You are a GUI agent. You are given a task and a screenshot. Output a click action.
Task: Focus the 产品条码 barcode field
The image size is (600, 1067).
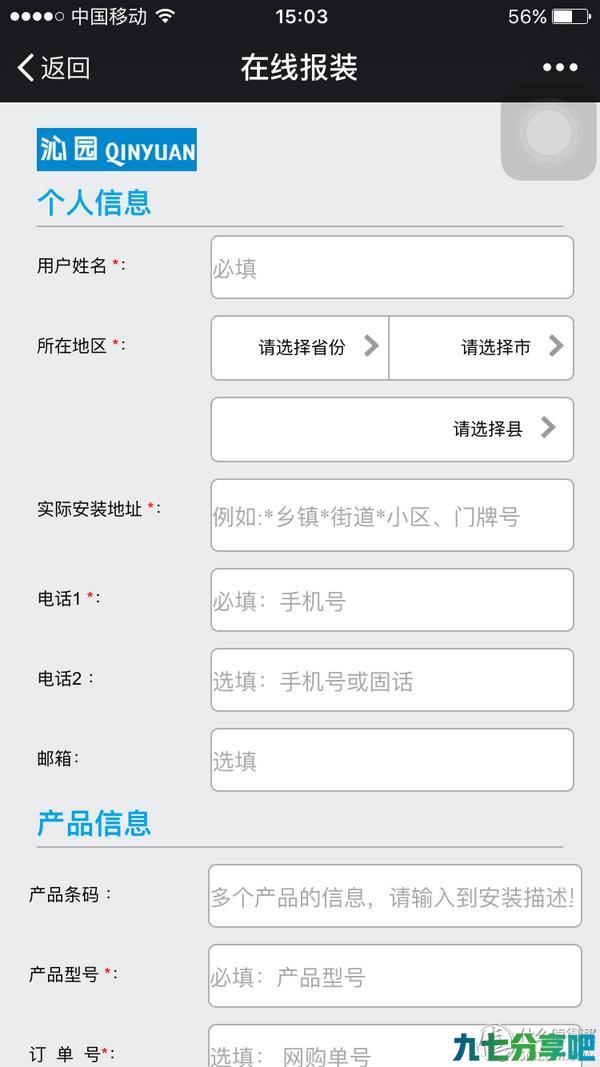395,896
